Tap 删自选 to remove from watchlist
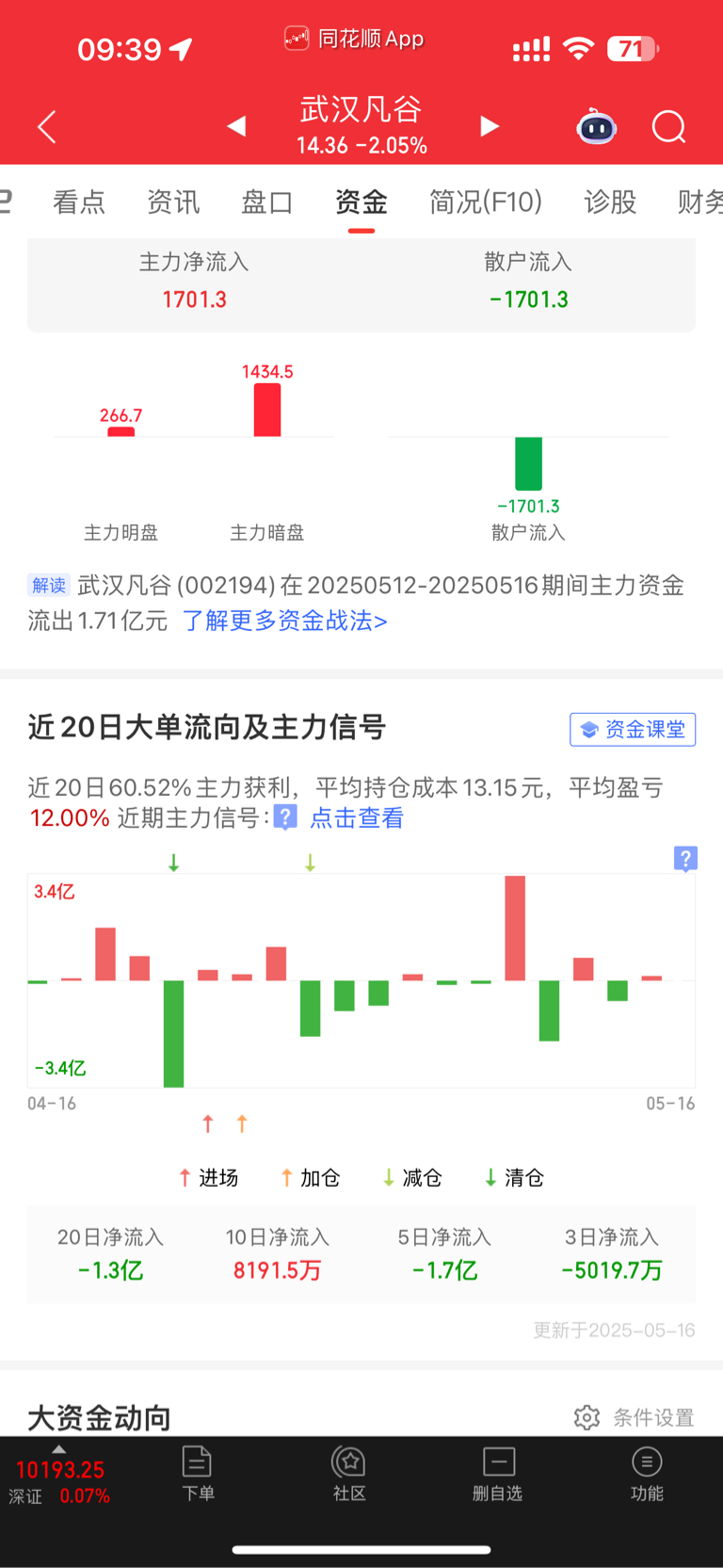Screen dimensions: 723x1568 click(x=498, y=1474)
